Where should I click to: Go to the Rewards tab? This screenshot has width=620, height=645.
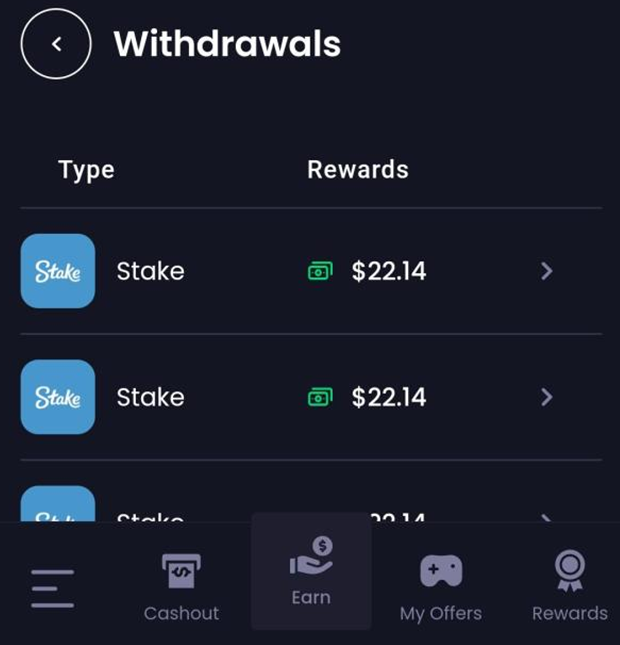pyautogui.click(x=569, y=586)
